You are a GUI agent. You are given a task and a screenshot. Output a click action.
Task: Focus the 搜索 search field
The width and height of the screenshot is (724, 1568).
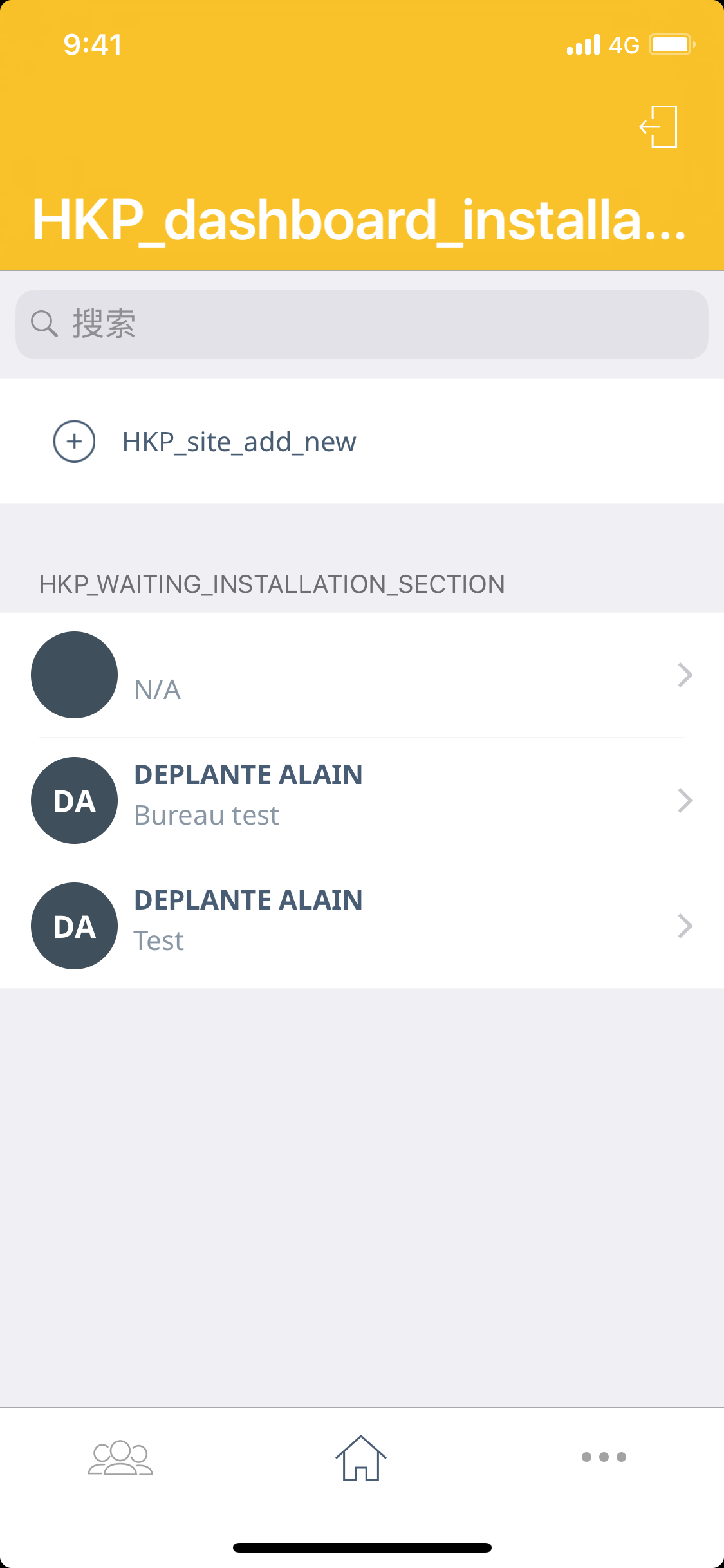click(362, 324)
